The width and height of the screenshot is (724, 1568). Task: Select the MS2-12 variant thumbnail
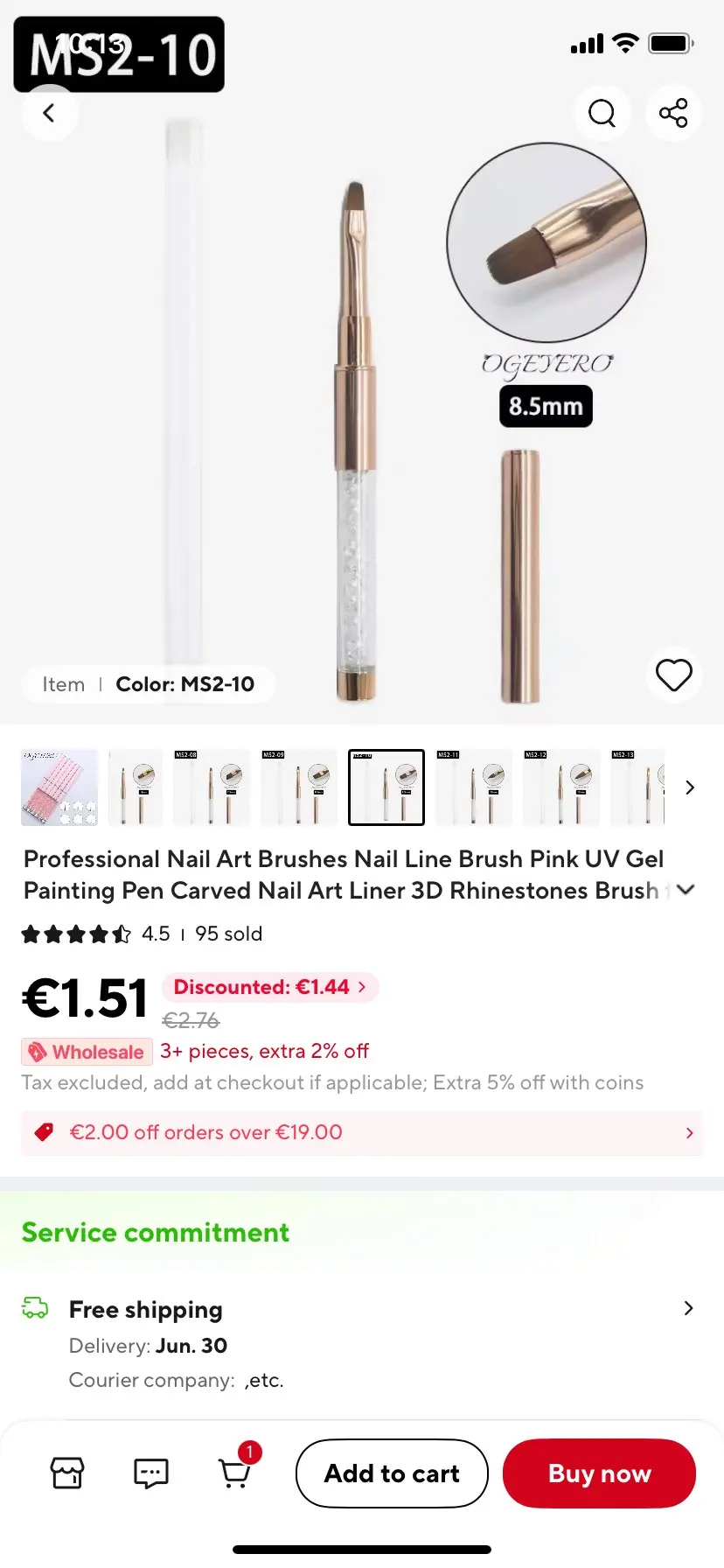[x=560, y=787]
